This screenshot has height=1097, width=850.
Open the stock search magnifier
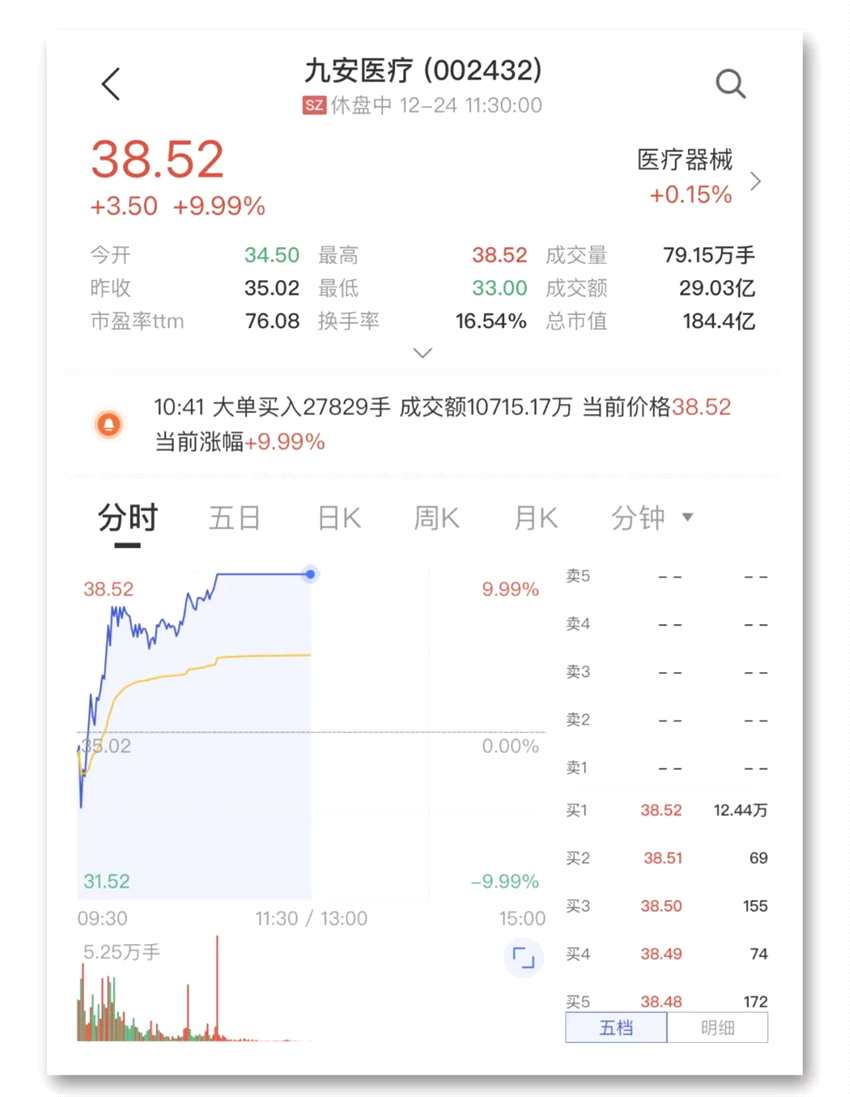tap(731, 85)
